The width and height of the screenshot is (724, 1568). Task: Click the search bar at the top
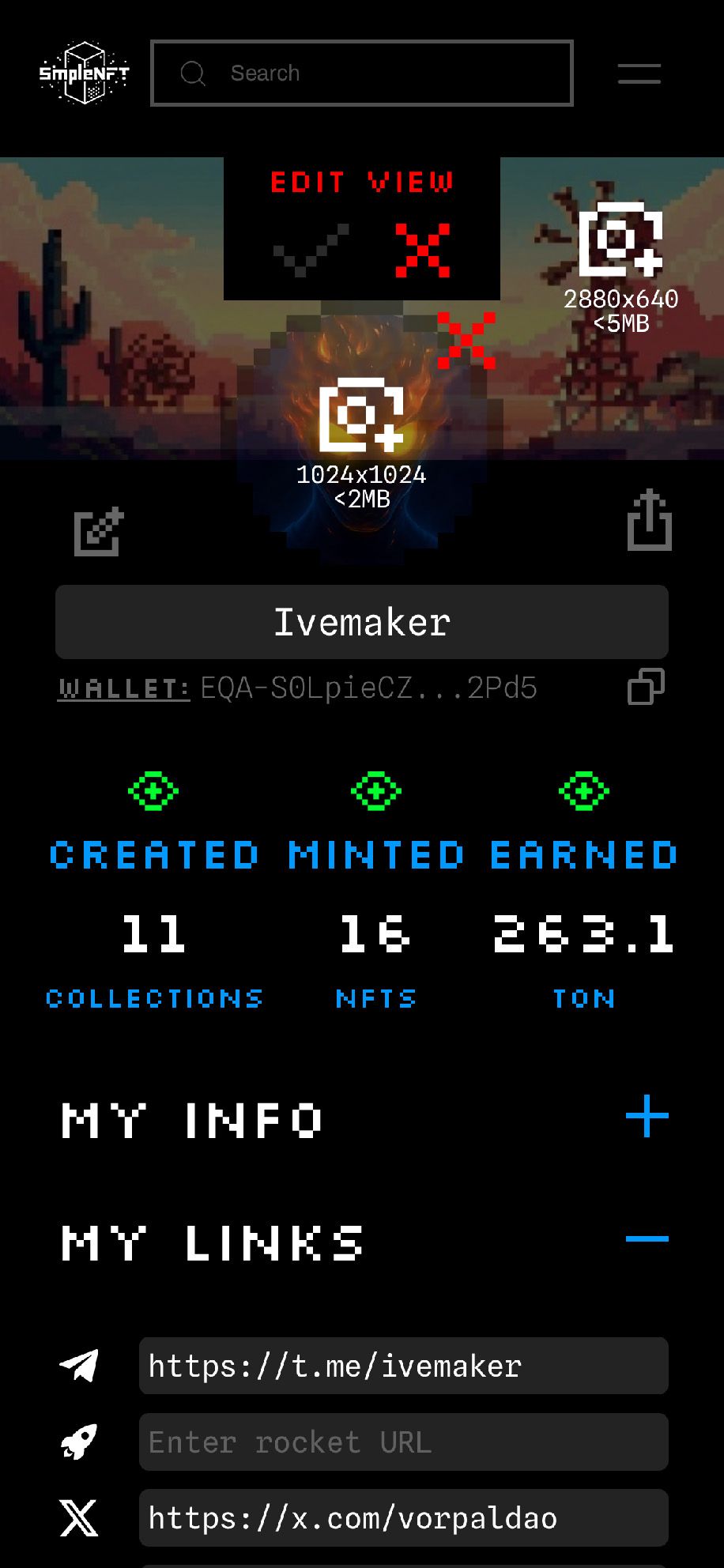tap(361, 73)
